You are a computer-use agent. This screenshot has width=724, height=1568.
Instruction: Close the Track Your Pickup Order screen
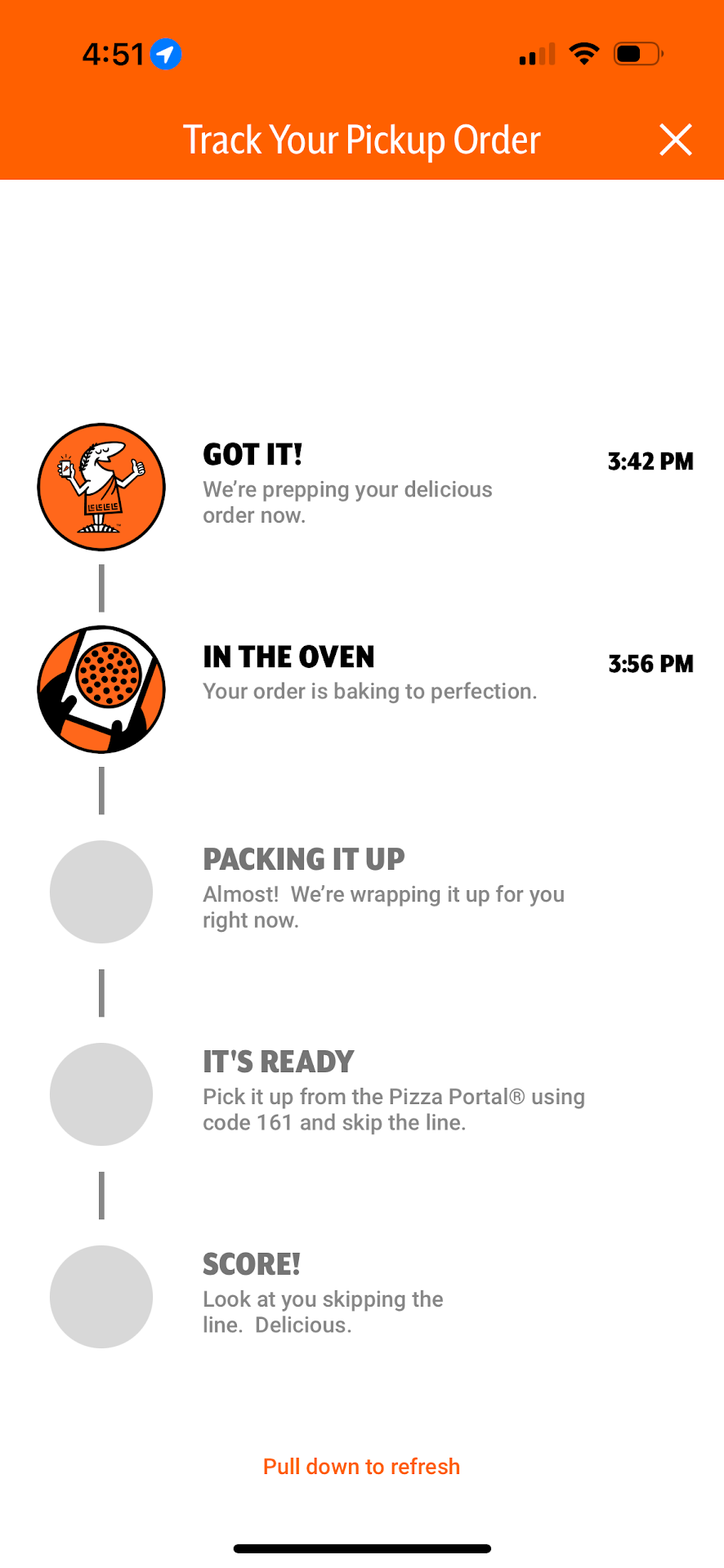675,140
